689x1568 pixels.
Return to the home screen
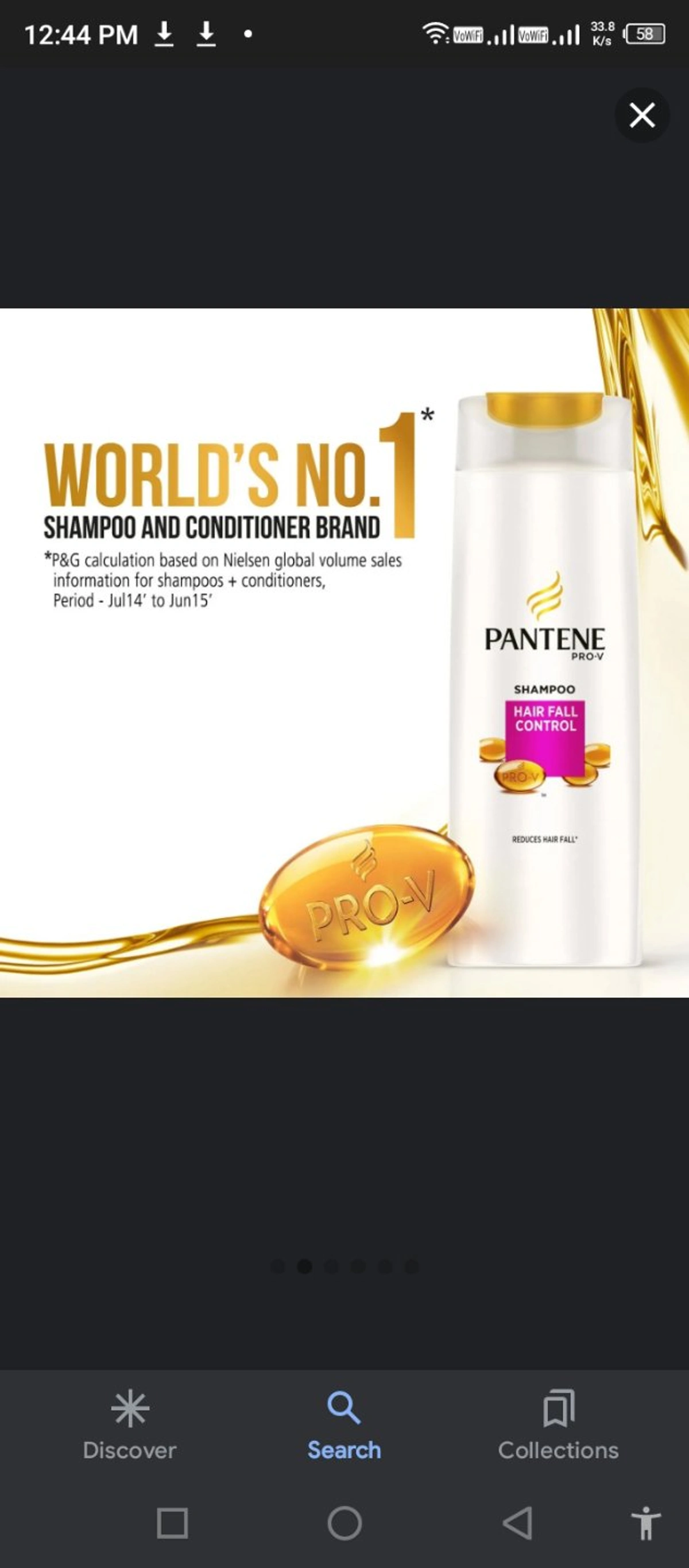click(x=344, y=1524)
